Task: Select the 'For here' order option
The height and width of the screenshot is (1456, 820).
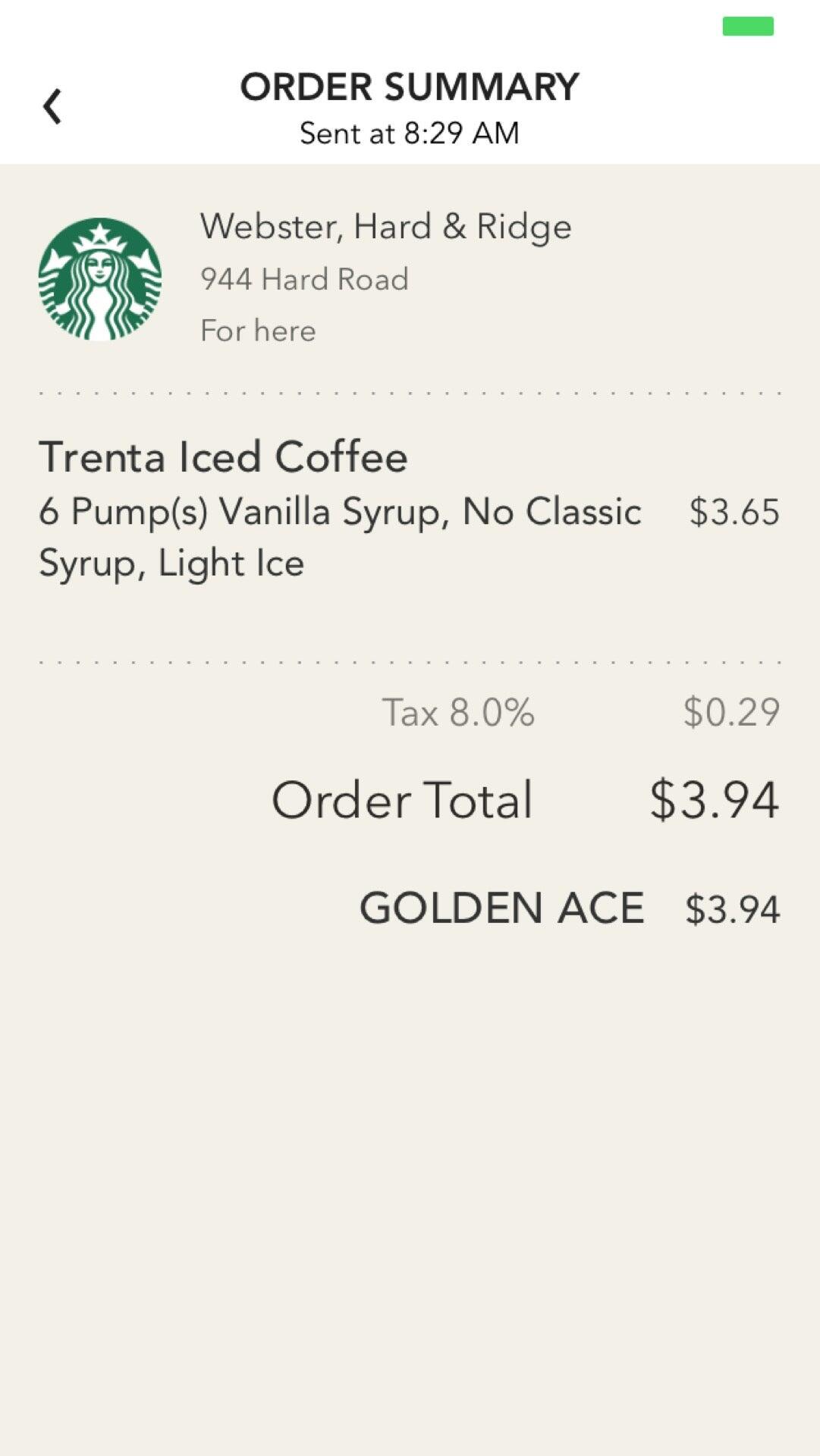Action: pyautogui.click(x=257, y=329)
